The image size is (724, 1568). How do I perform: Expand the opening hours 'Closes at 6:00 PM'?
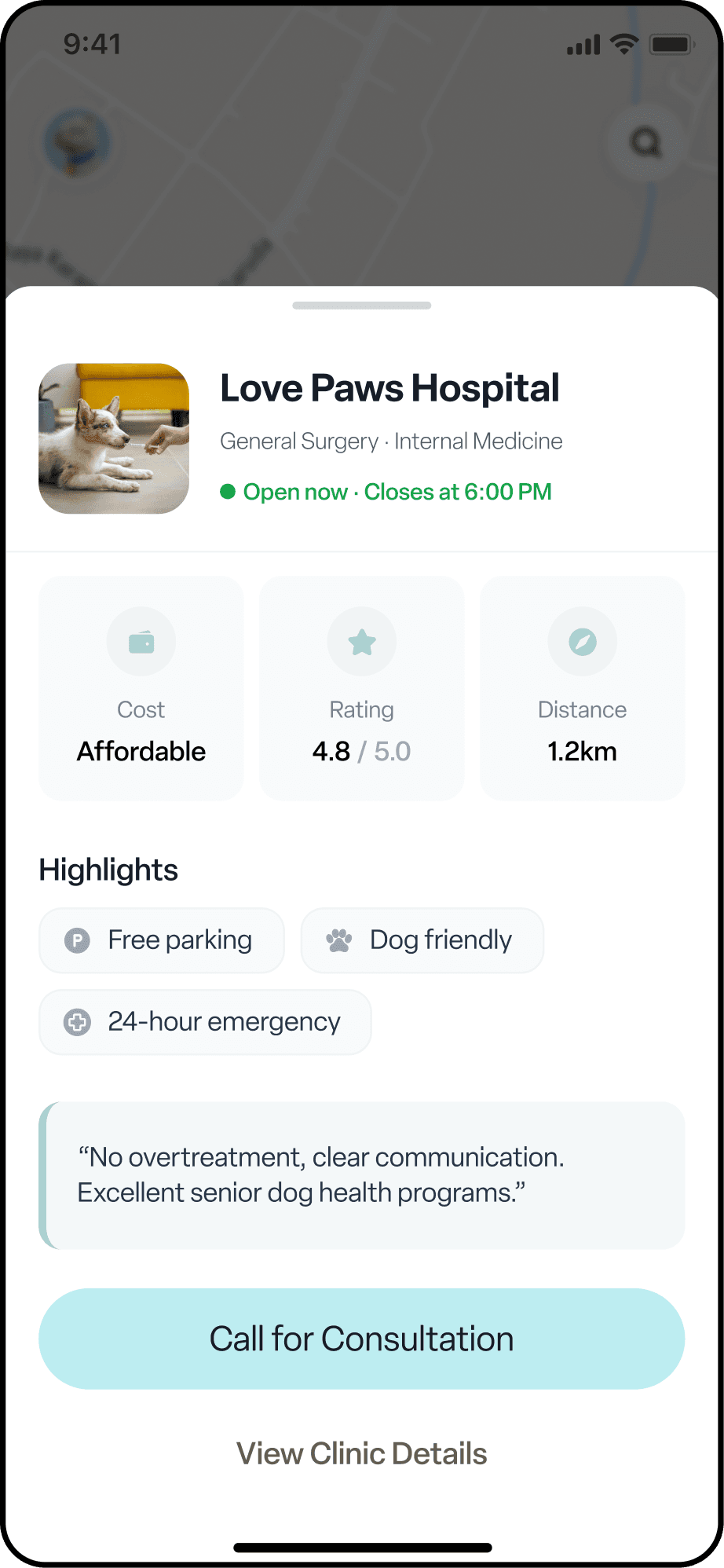(x=458, y=492)
